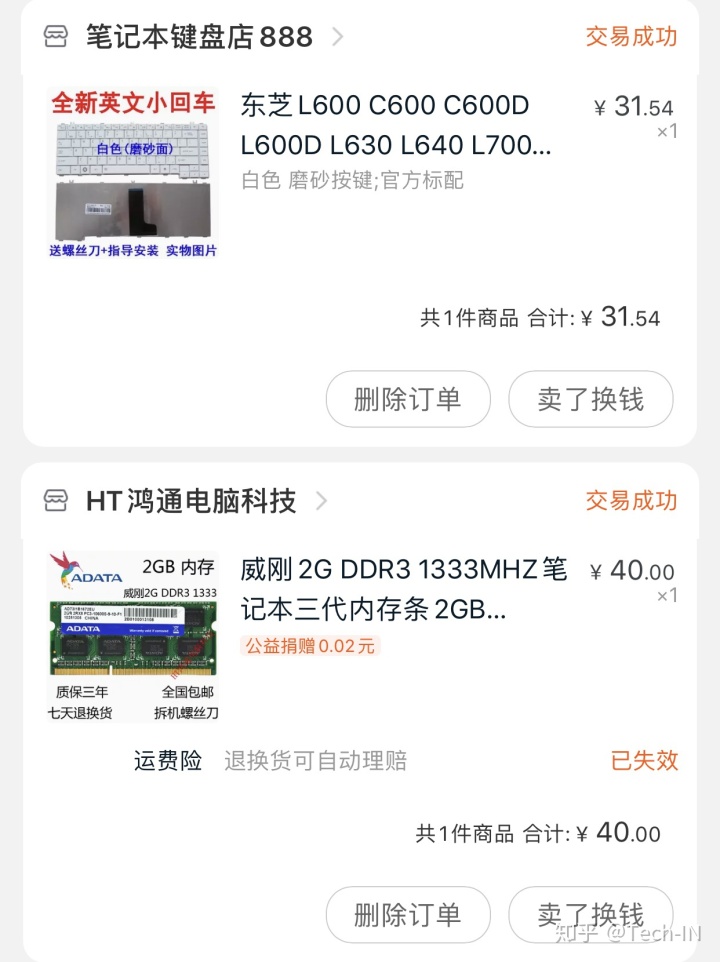Delete the 威刚 2G DDR3 memory order

[x=408, y=914]
